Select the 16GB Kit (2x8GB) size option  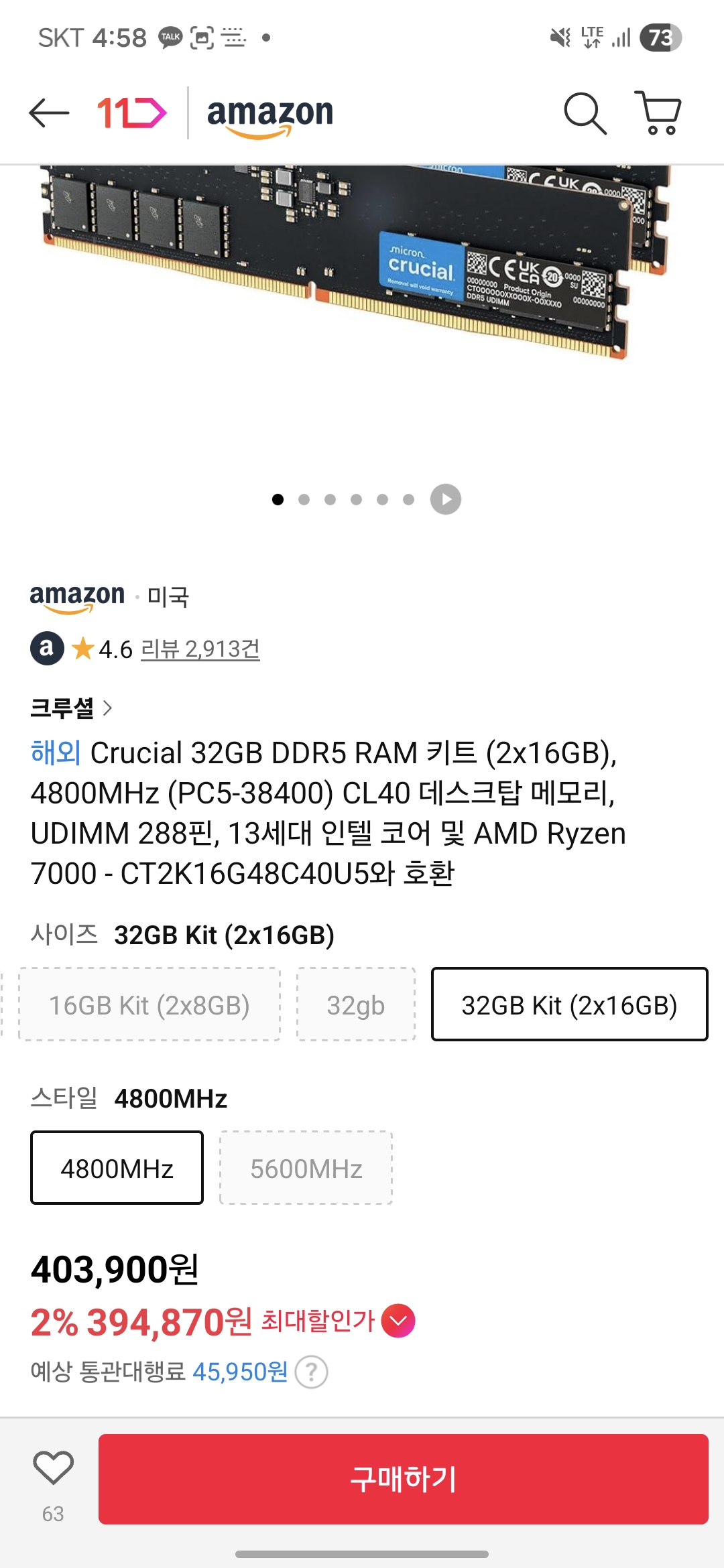pyautogui.click(x=149, y=1005)
